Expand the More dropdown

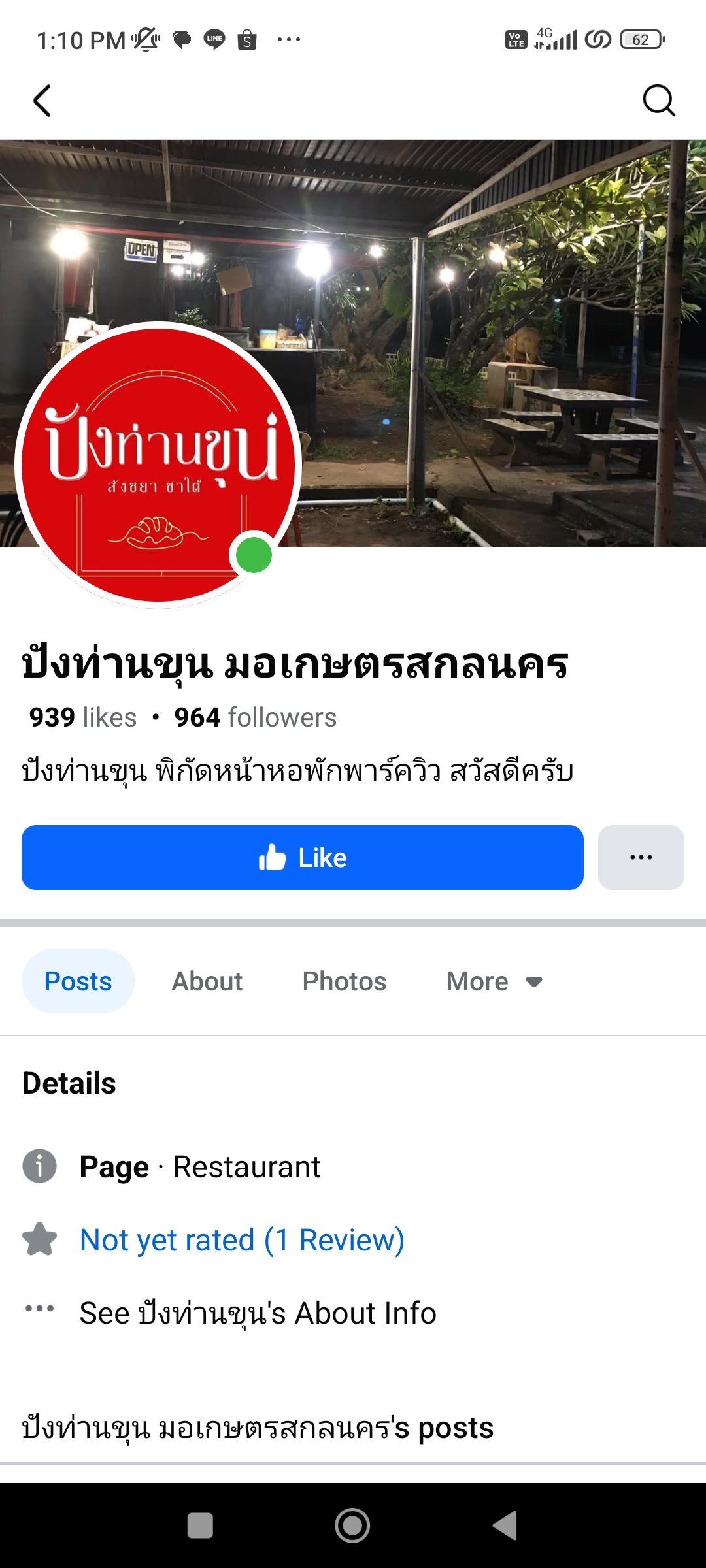click(x=494, y=981)
